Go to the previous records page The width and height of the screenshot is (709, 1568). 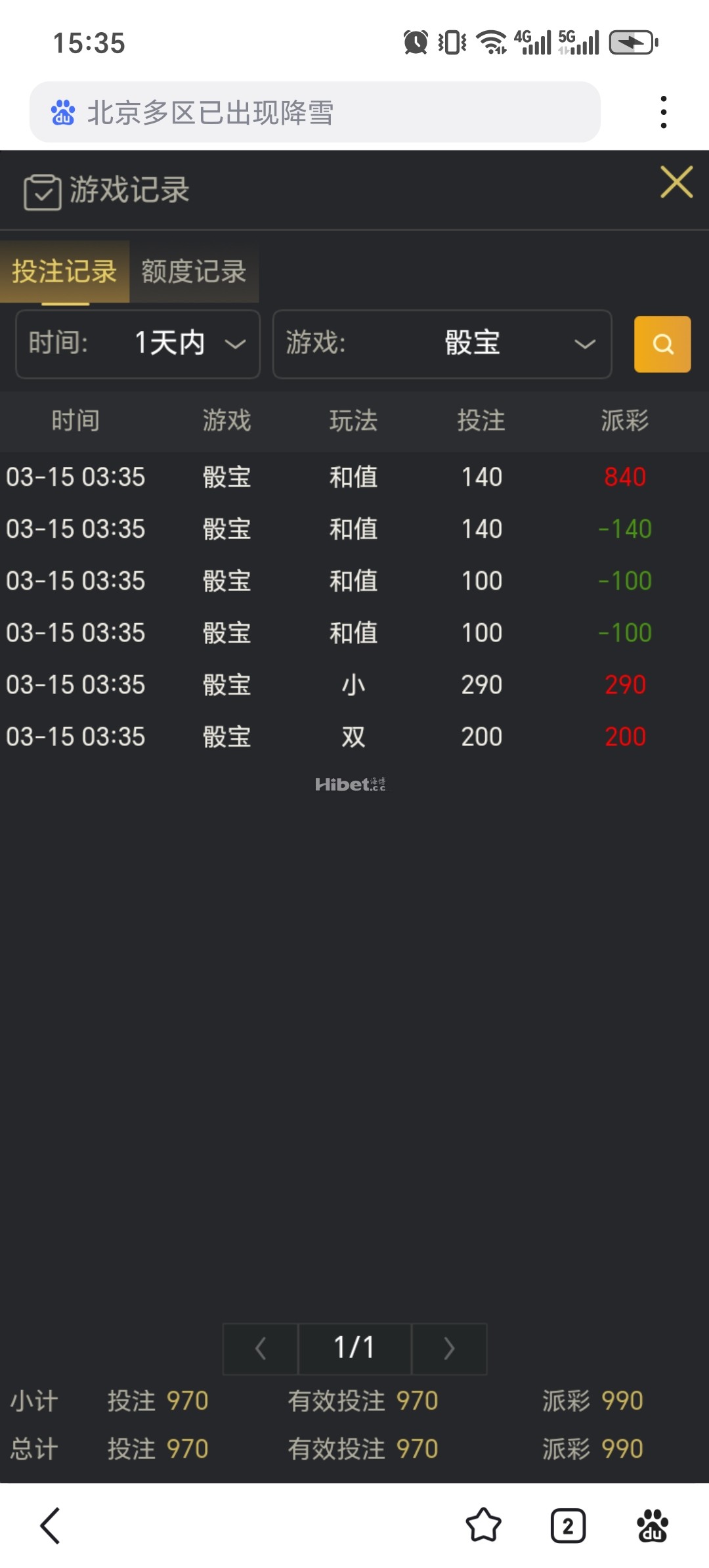pos(261,1349)
